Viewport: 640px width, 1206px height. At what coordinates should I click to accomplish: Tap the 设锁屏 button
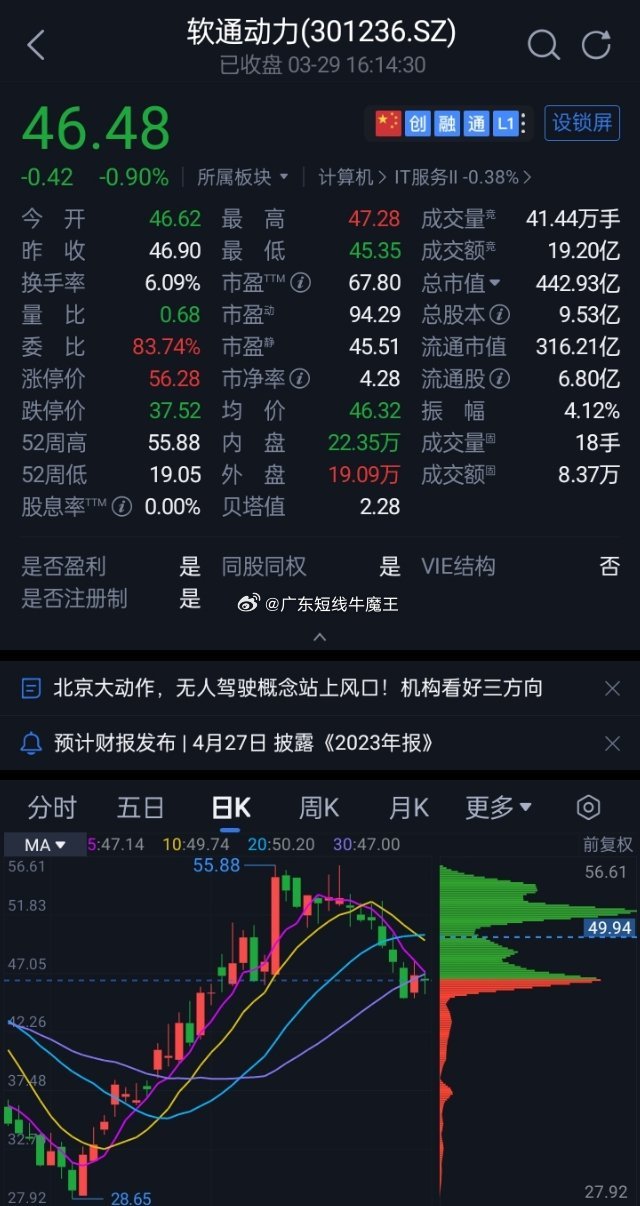pyautogui.click(x=582, y=123)
